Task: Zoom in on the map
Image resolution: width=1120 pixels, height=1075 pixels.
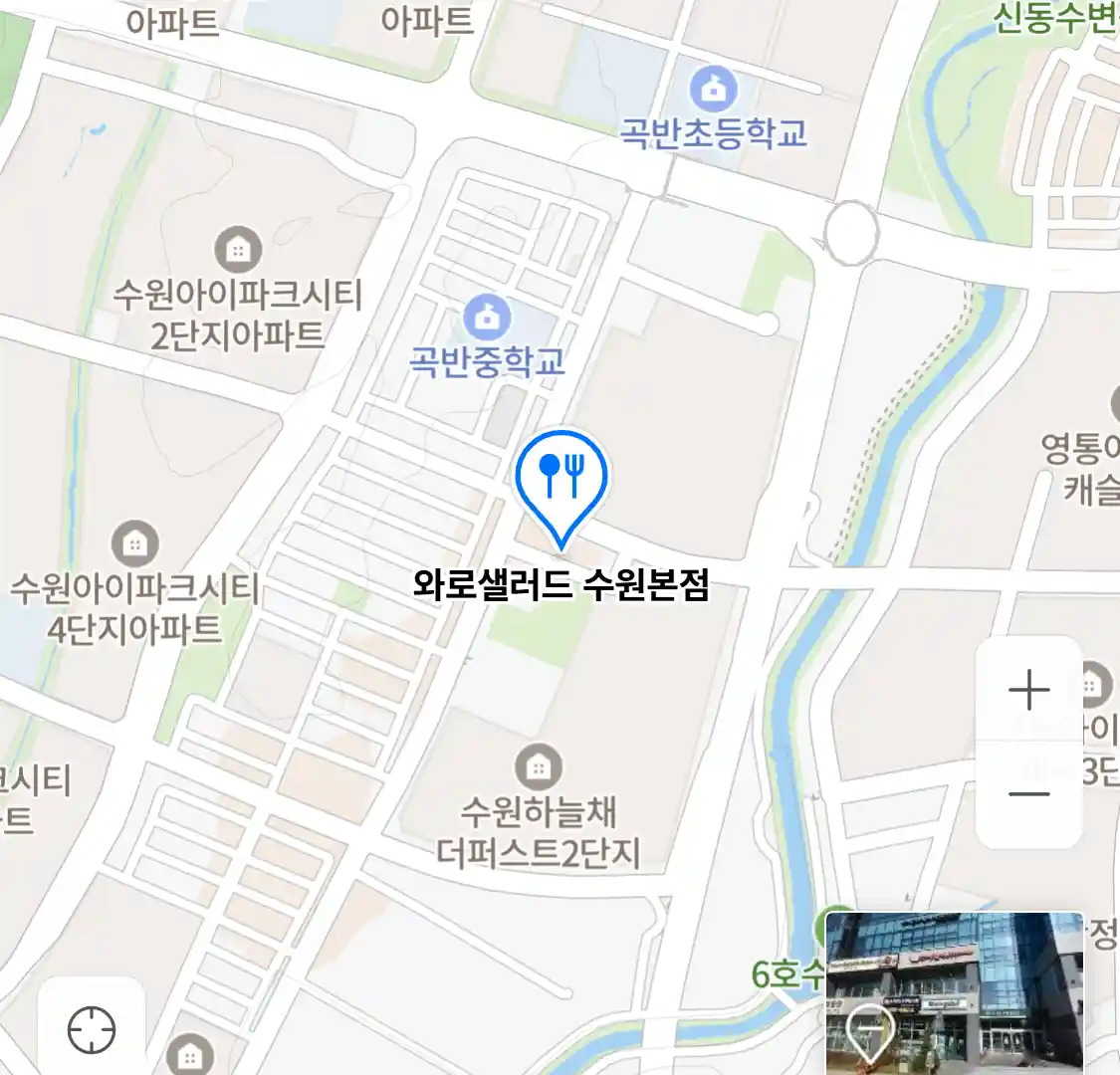Action: [1028, 690]
